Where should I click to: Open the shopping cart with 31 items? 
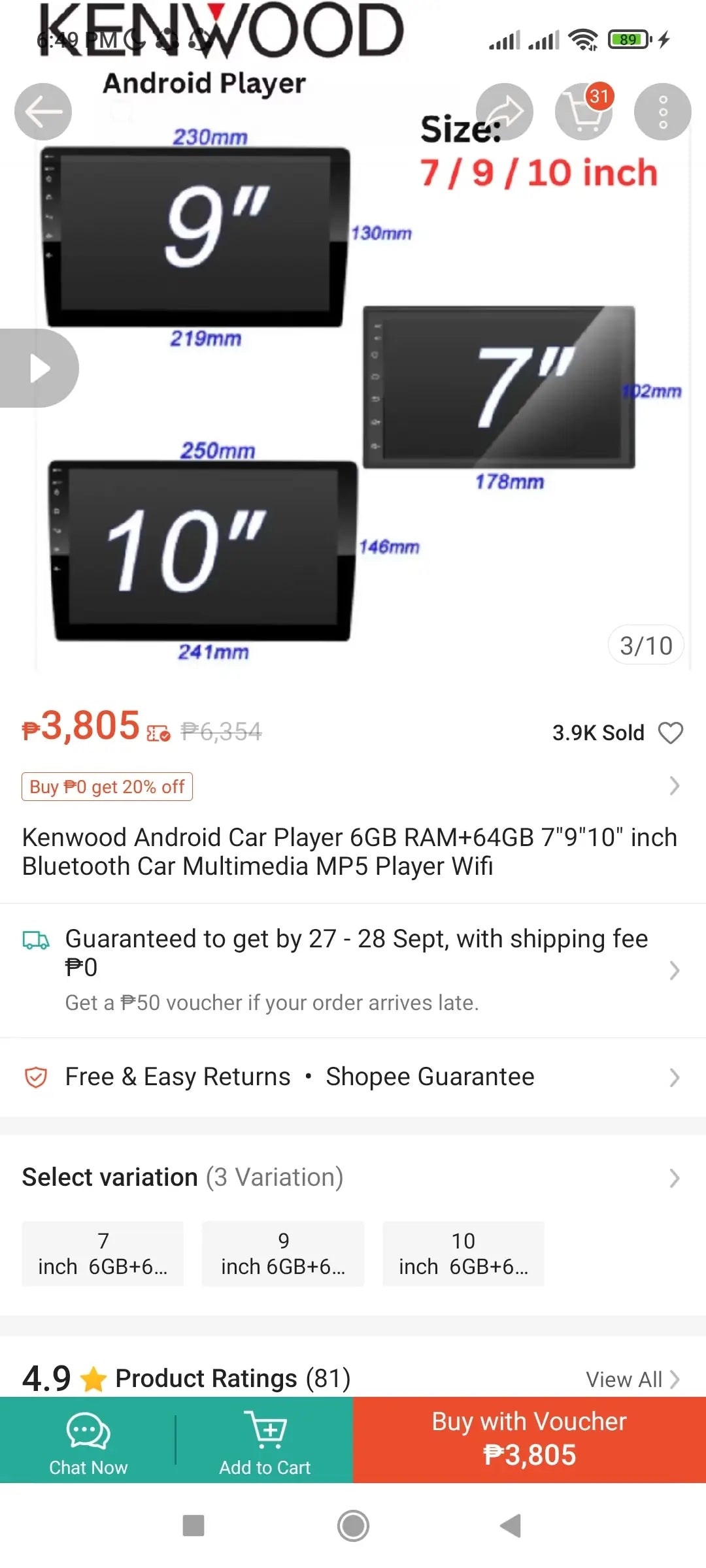click(x=584, y=112)
